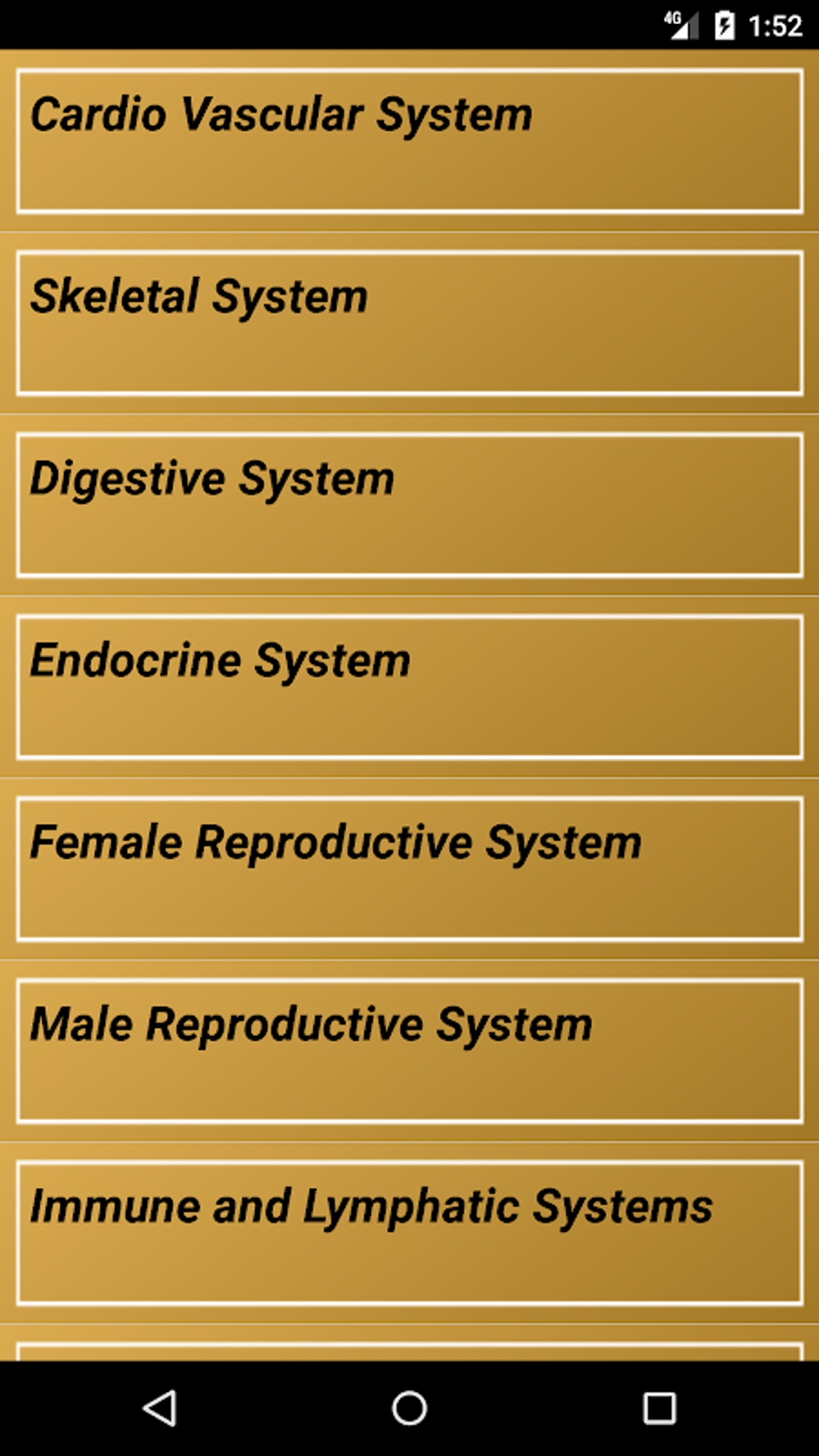
Task: Open Immune and Lymphatic Systems
Action: click(x=409, y=1233)
